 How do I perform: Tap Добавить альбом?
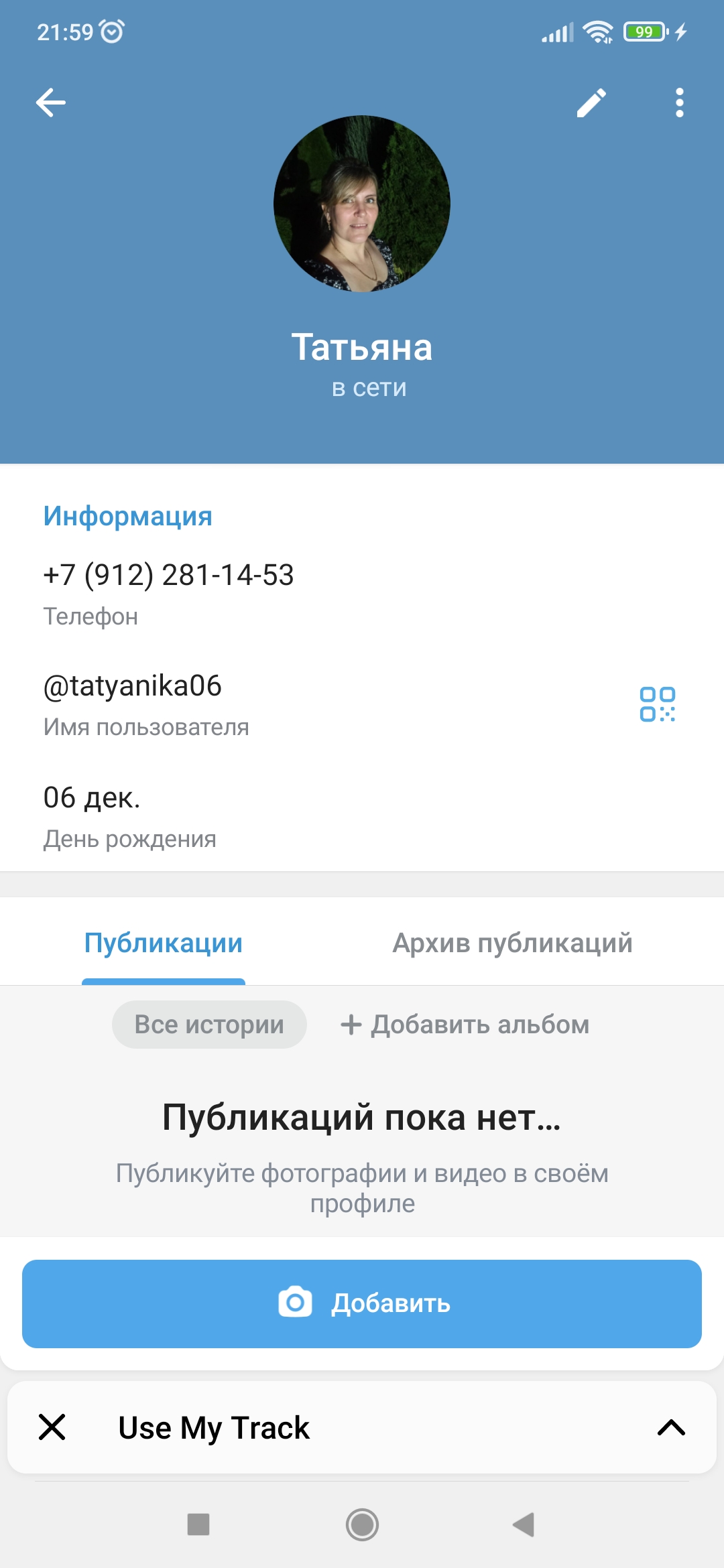coord(465,1025)
